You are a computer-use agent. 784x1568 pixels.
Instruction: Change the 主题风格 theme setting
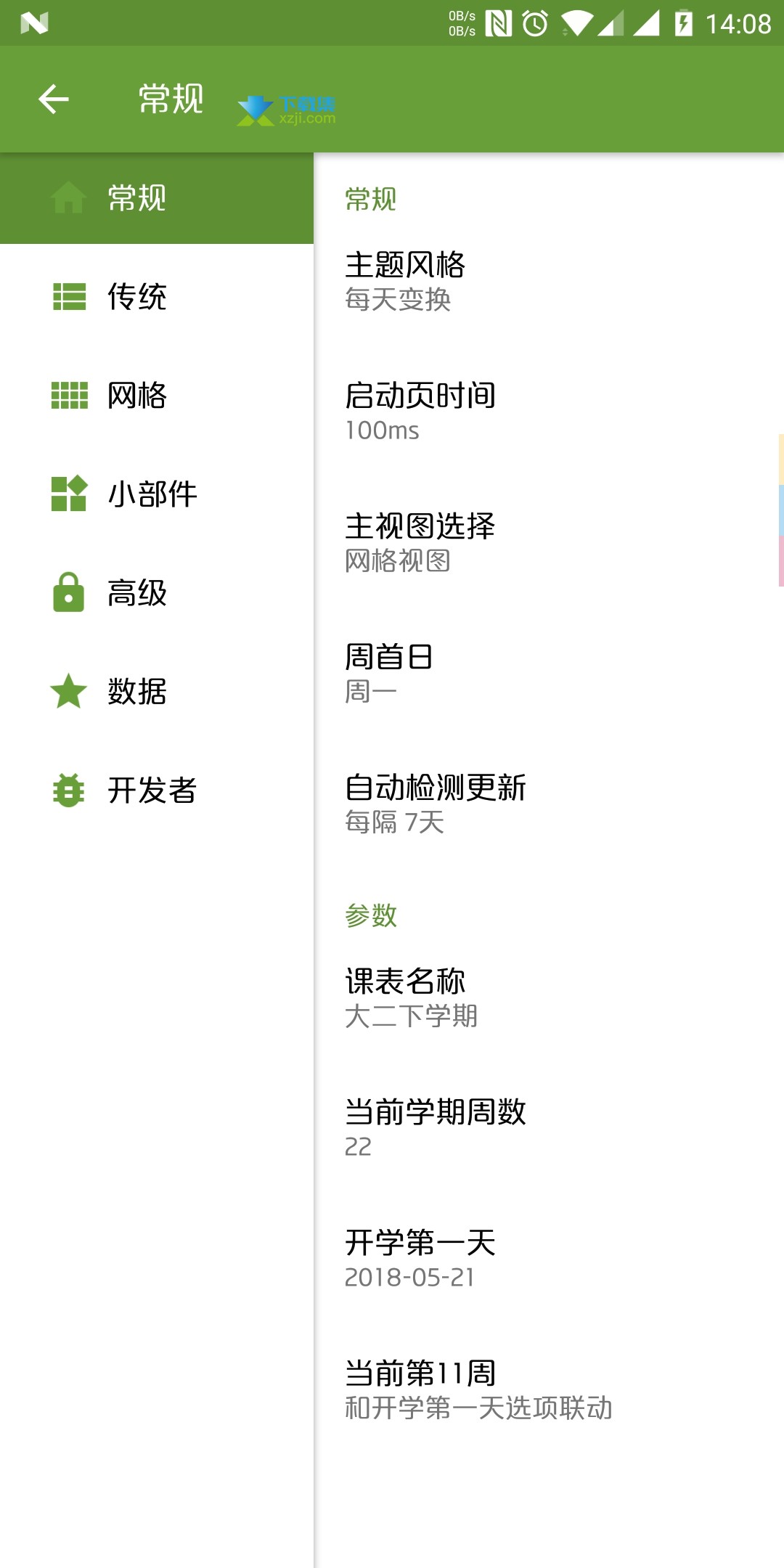click(x=549, y=282)
